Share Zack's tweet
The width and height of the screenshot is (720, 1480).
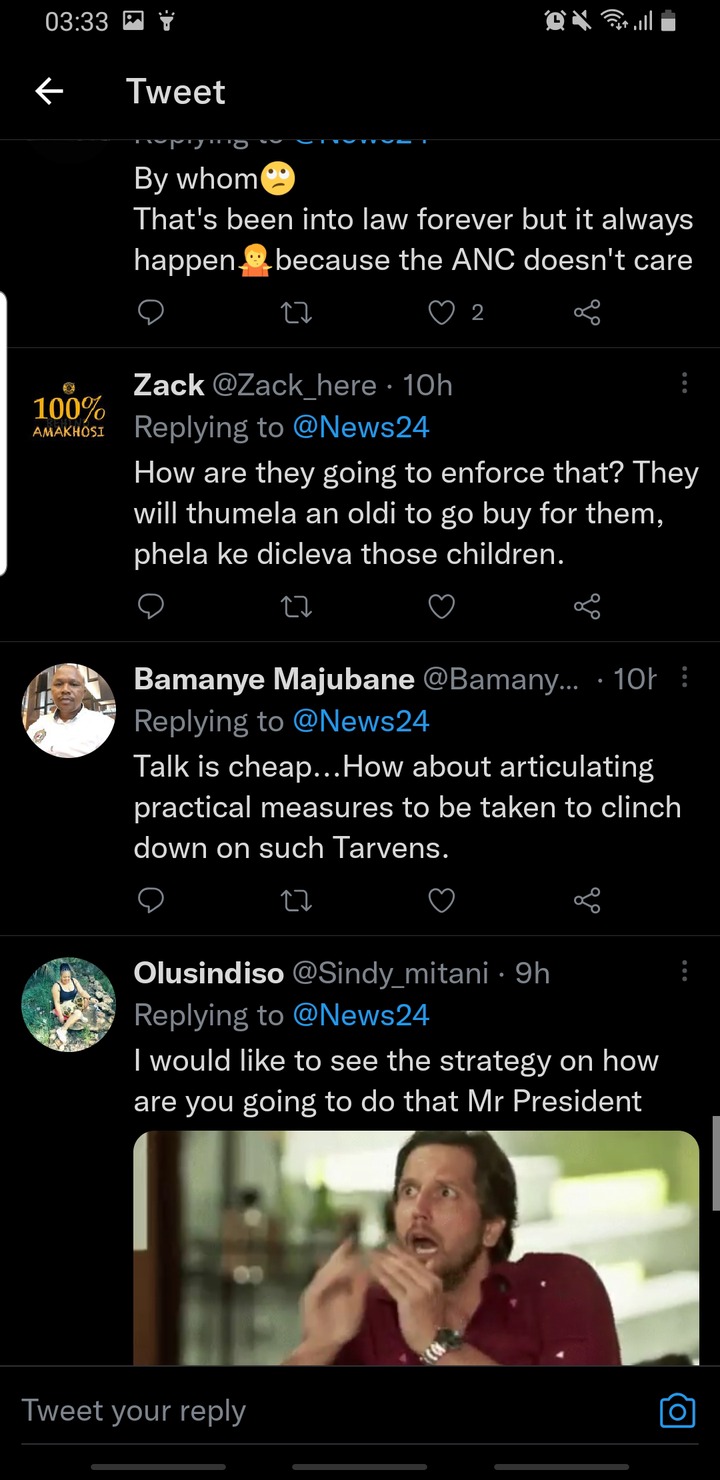click(x=587, y=606)
